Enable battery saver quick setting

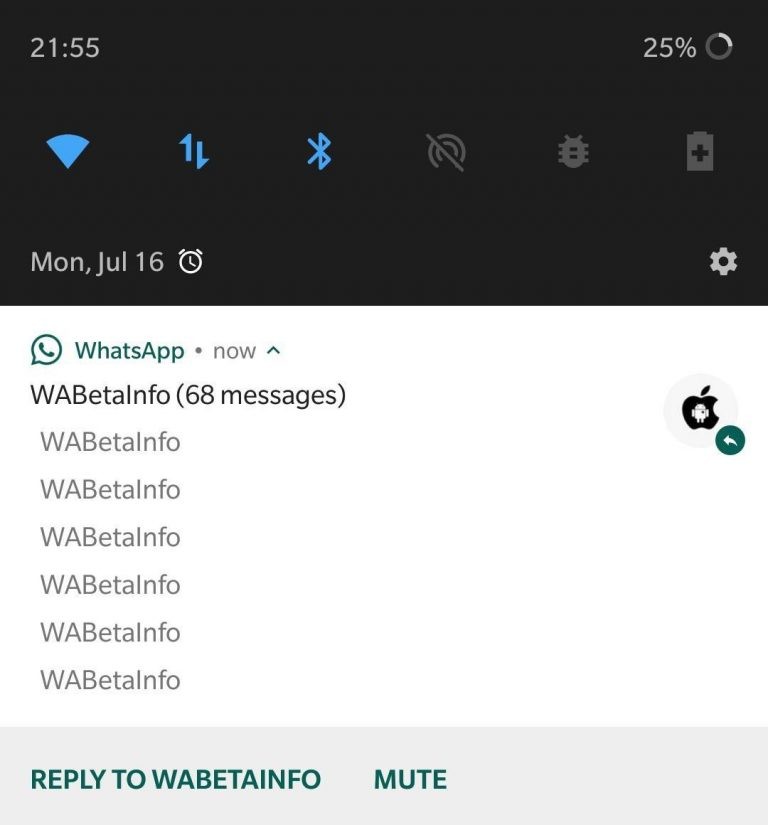point(699,152)
